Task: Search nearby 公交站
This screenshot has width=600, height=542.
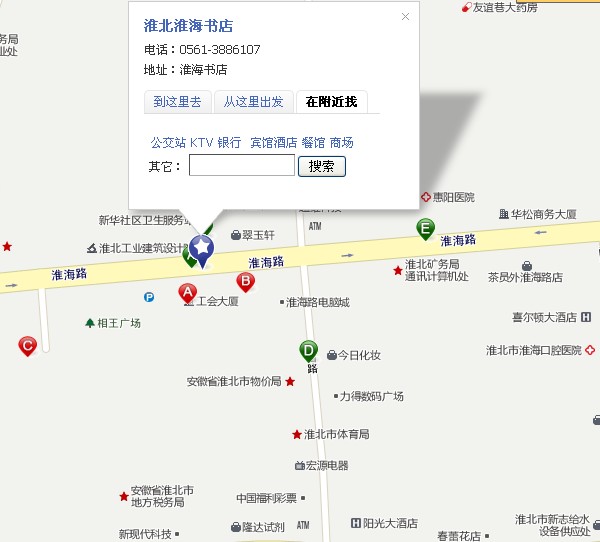Action: pos(167,142)
